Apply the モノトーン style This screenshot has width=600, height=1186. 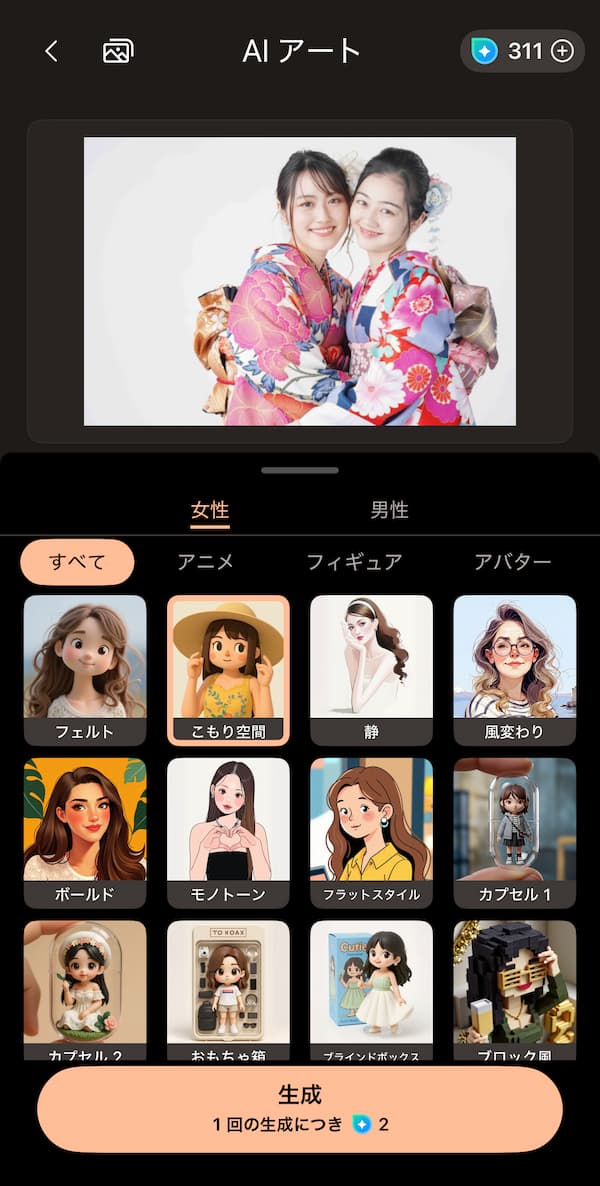(228, 831)
